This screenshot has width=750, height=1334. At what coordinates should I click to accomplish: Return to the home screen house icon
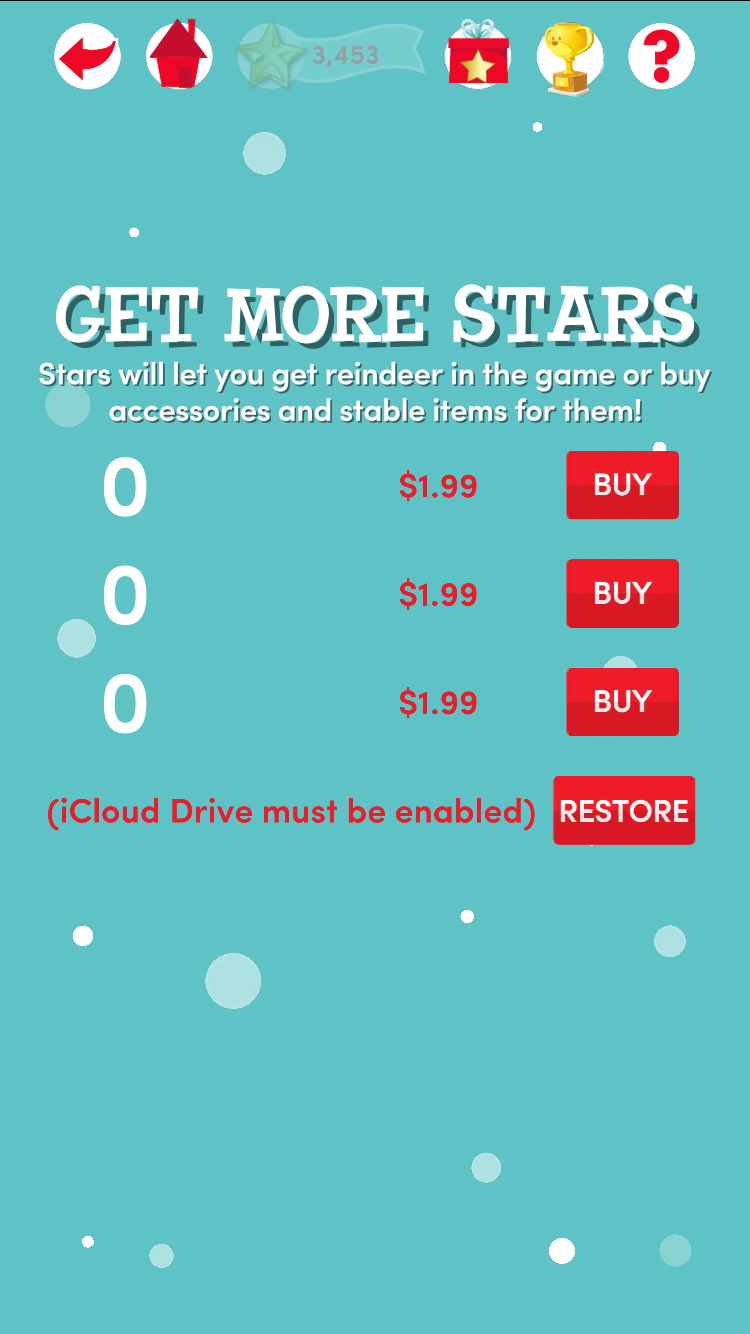pos(179,54)
